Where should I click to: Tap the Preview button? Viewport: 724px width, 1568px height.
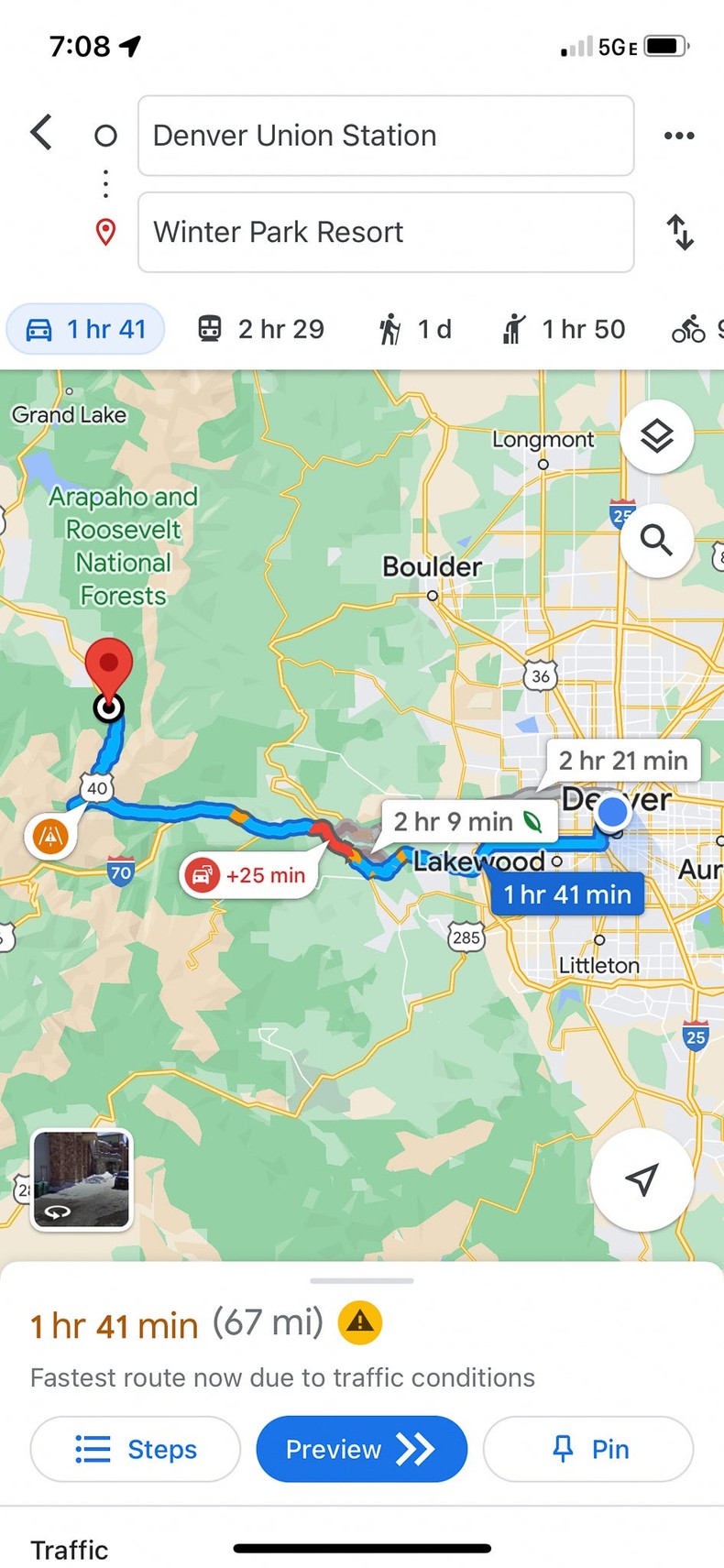(x=361, y=1449)
